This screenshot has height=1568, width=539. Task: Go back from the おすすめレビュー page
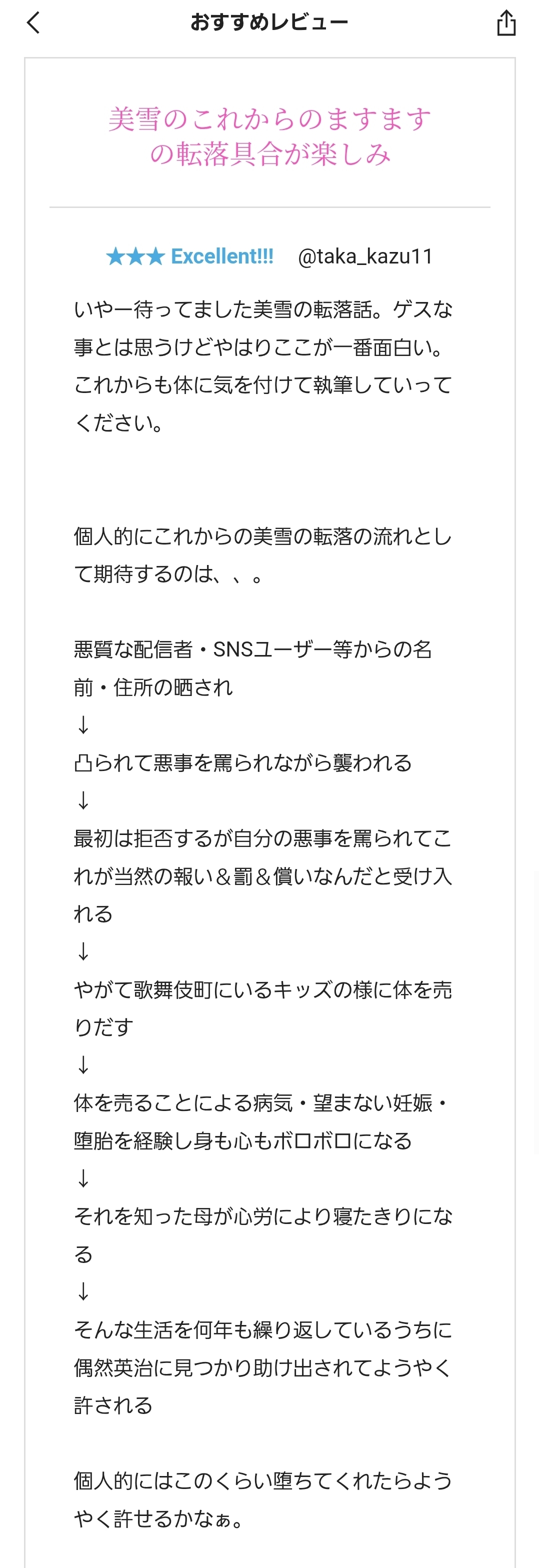(x=33, y=23)
